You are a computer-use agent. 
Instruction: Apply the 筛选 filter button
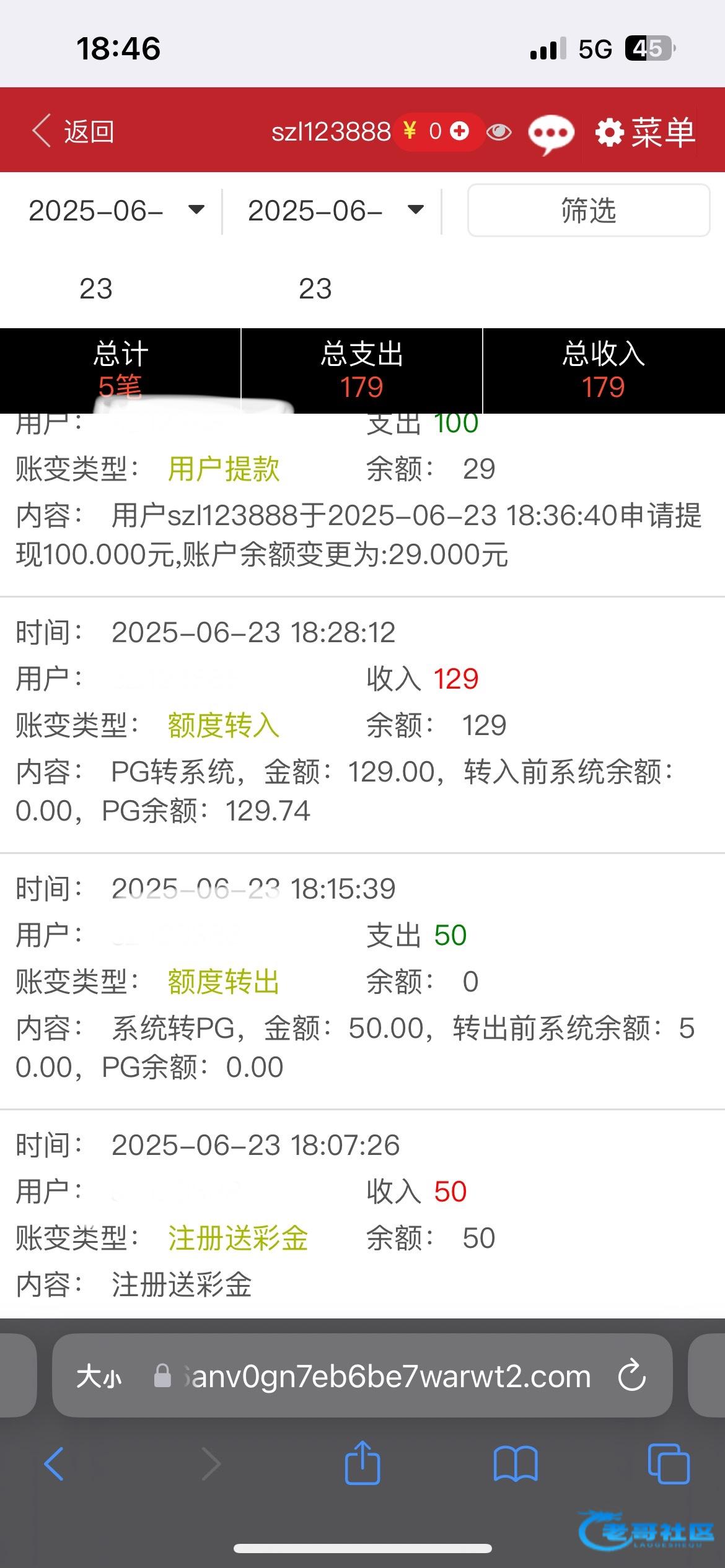point(588,211)
